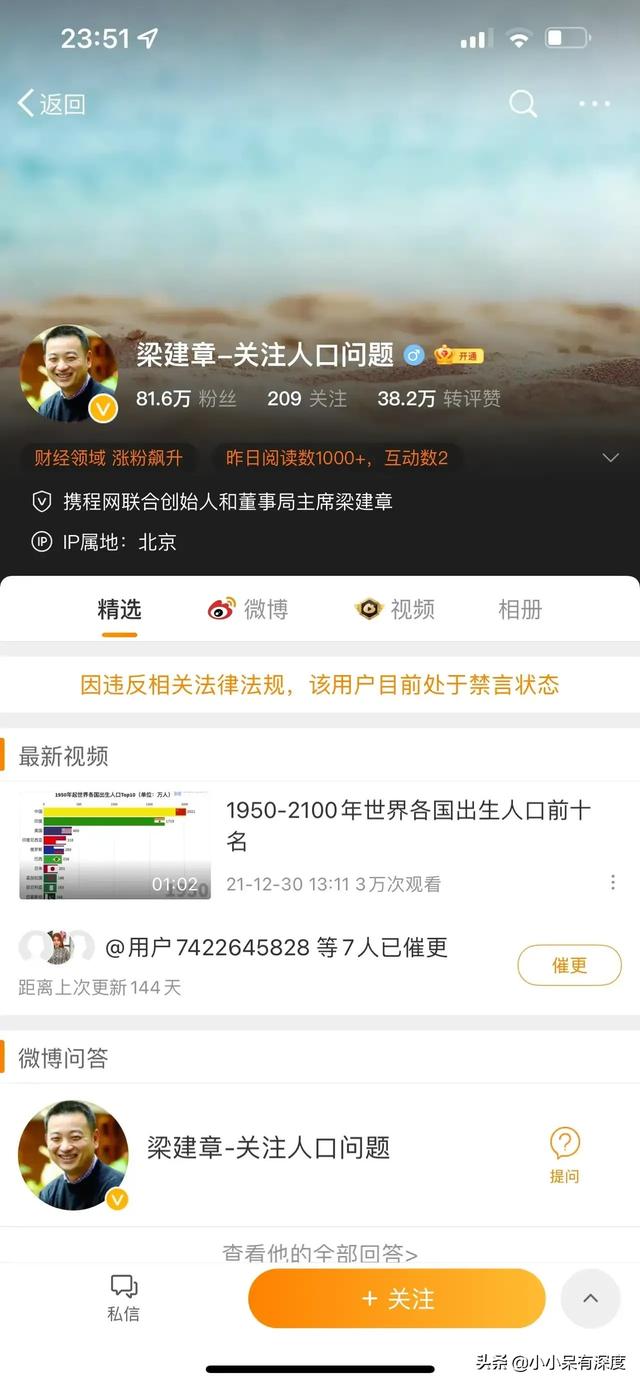Open the 209 关注 following list
The width and height of the screenshot is (640, 1385).
[306, 399]
